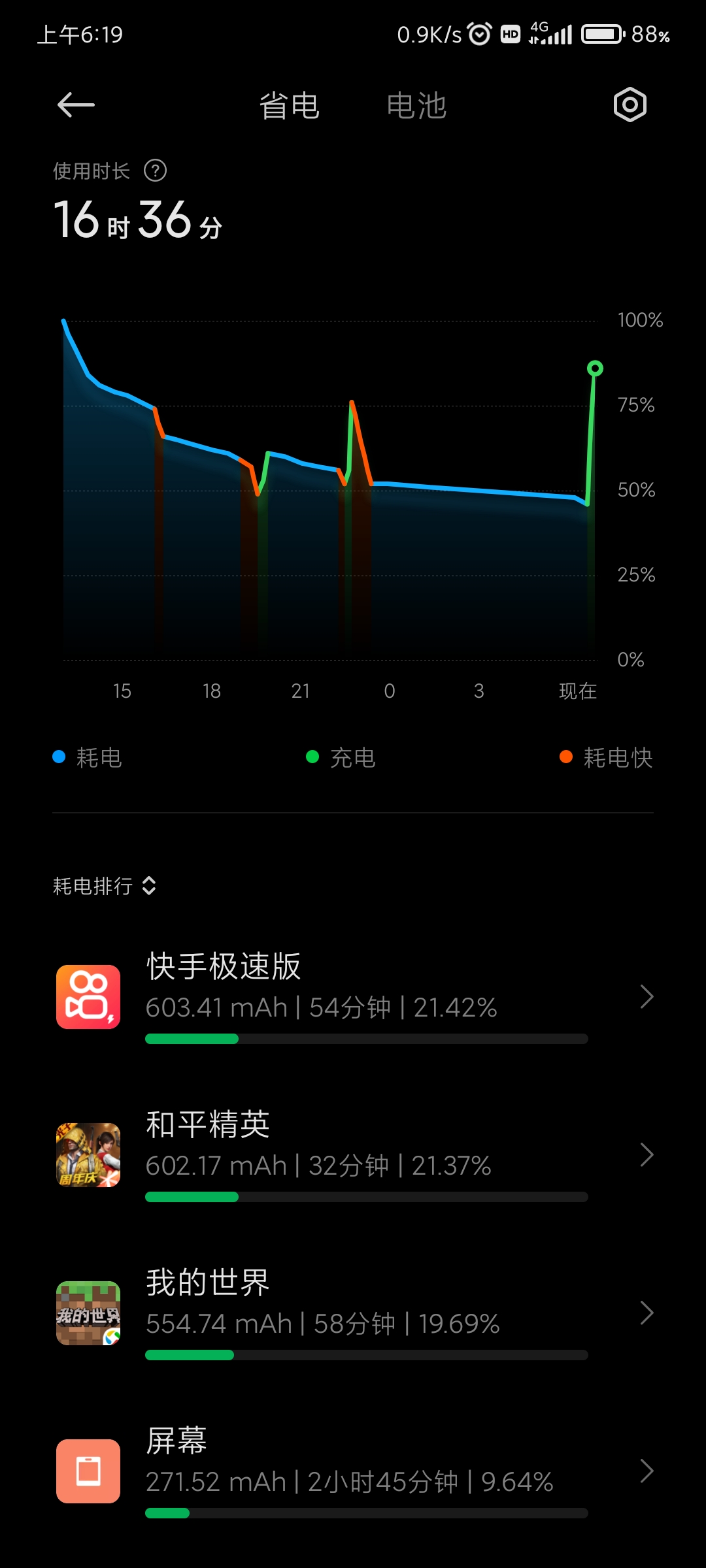
Task: Go back using the arrow
Action: [x=76, y=105]
